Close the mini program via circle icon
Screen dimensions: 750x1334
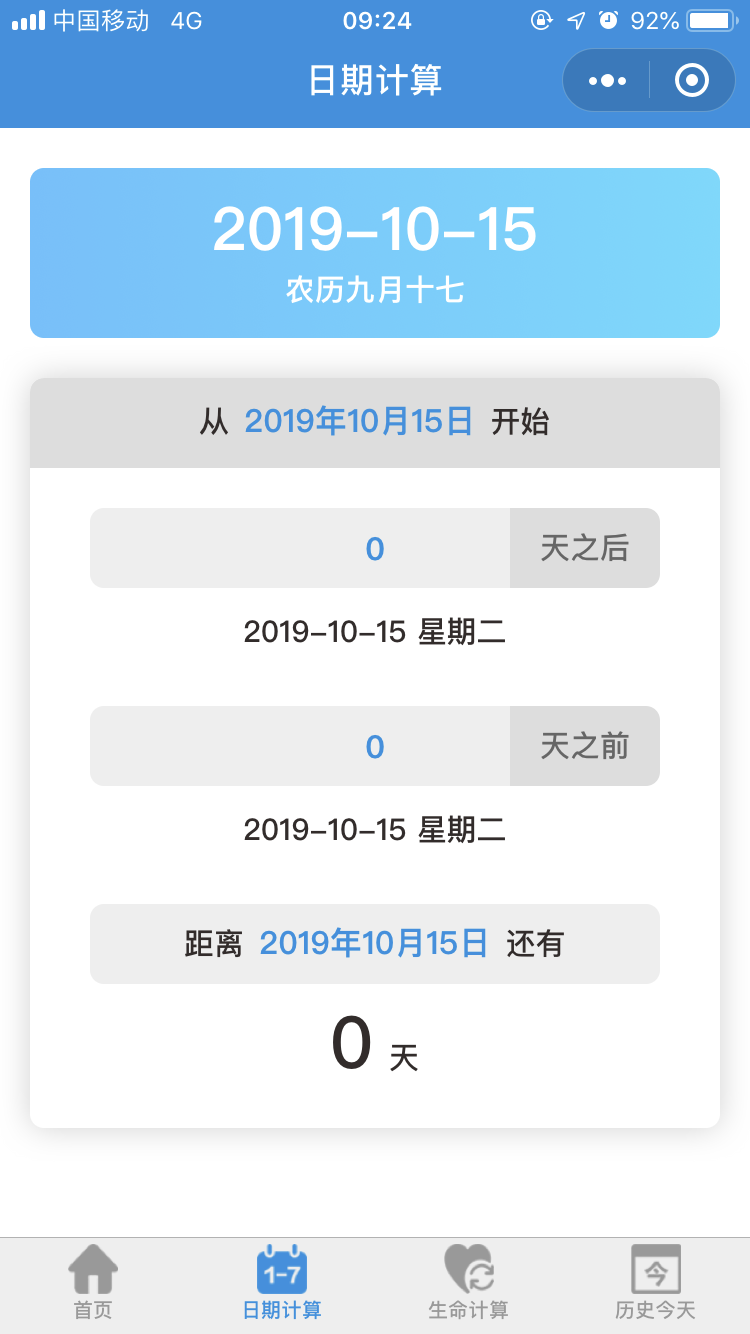point(692,80)
